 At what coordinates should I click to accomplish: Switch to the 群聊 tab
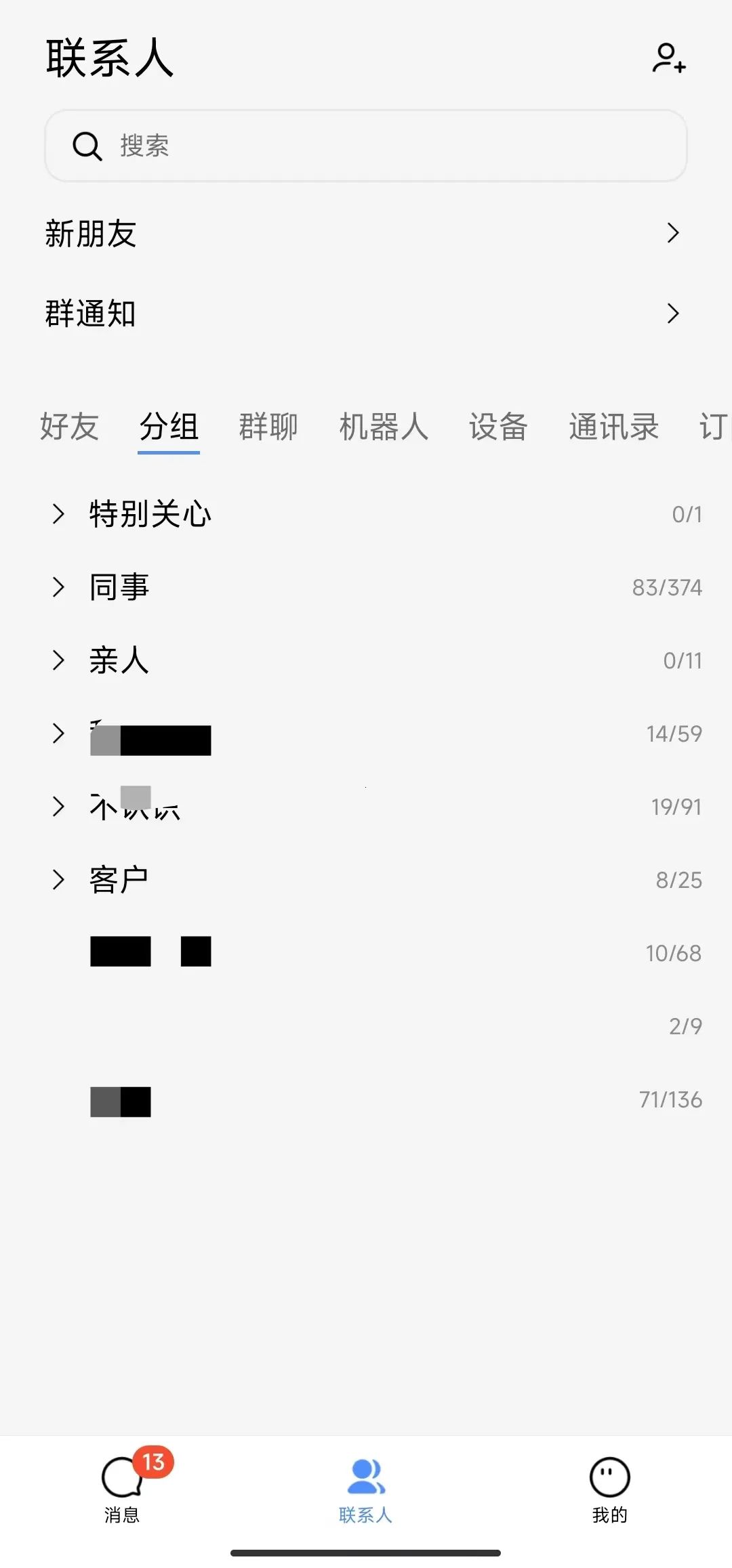[x=268, y=427]
